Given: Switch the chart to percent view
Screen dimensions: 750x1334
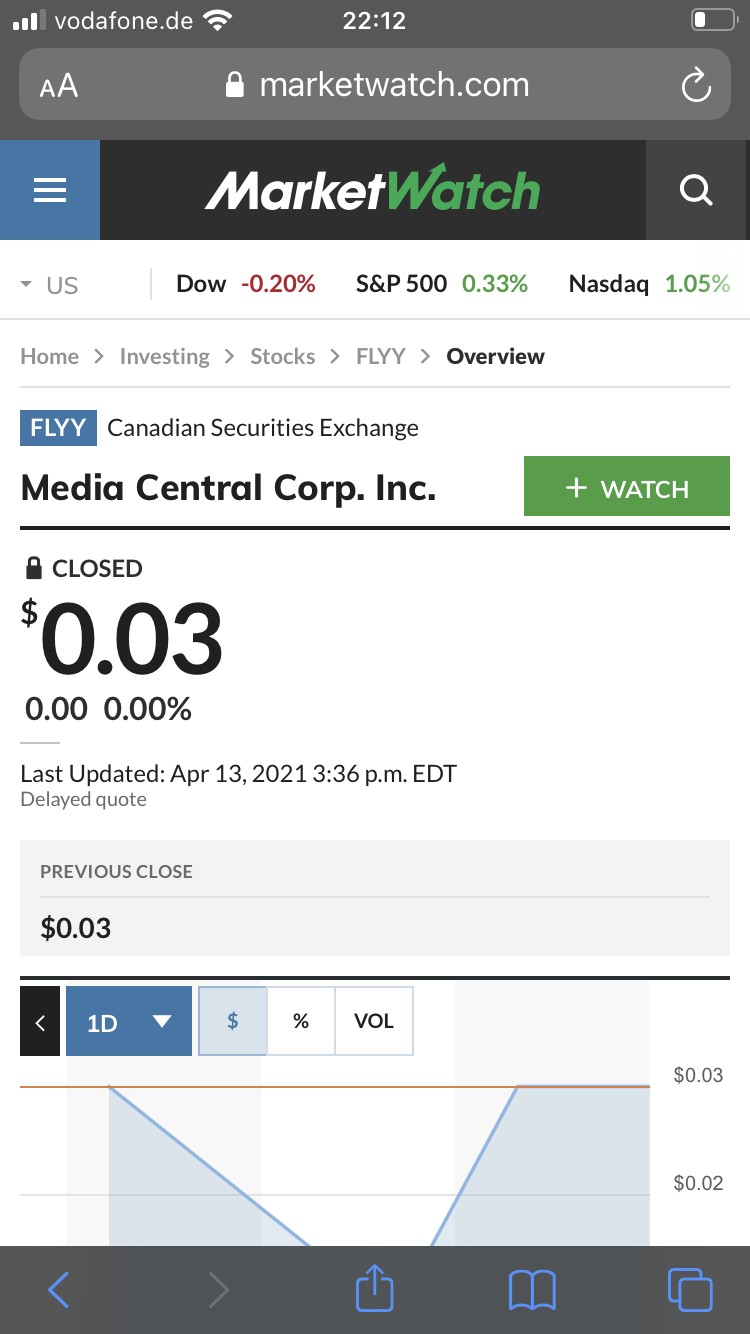Looking at the screenshot, I should click(301, 1020).
